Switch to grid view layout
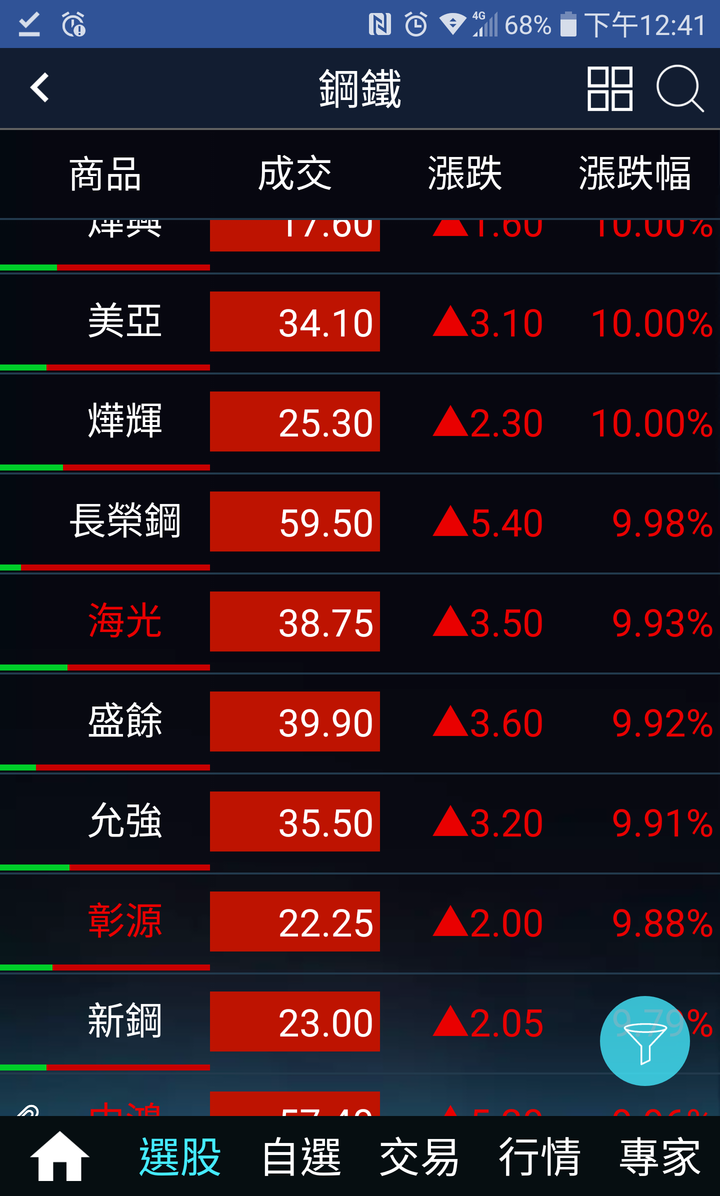This screenshot has height=1196, width=720. tap(609, 89)
